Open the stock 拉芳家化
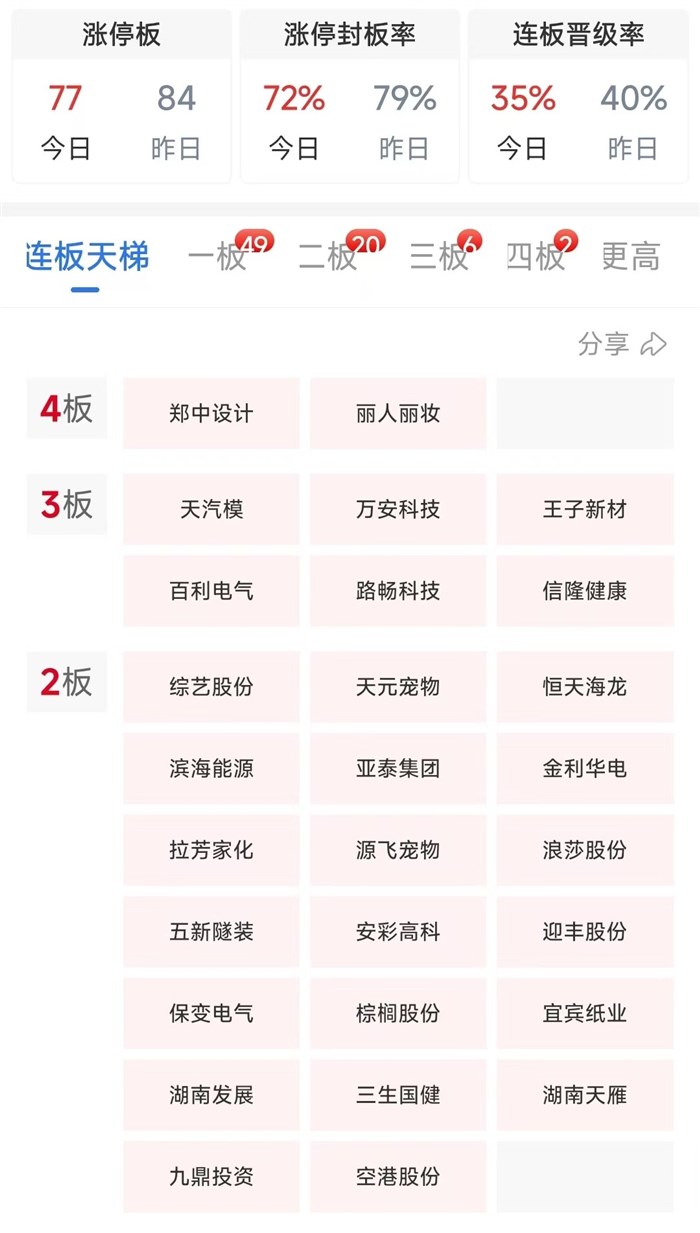 (211, 850)
